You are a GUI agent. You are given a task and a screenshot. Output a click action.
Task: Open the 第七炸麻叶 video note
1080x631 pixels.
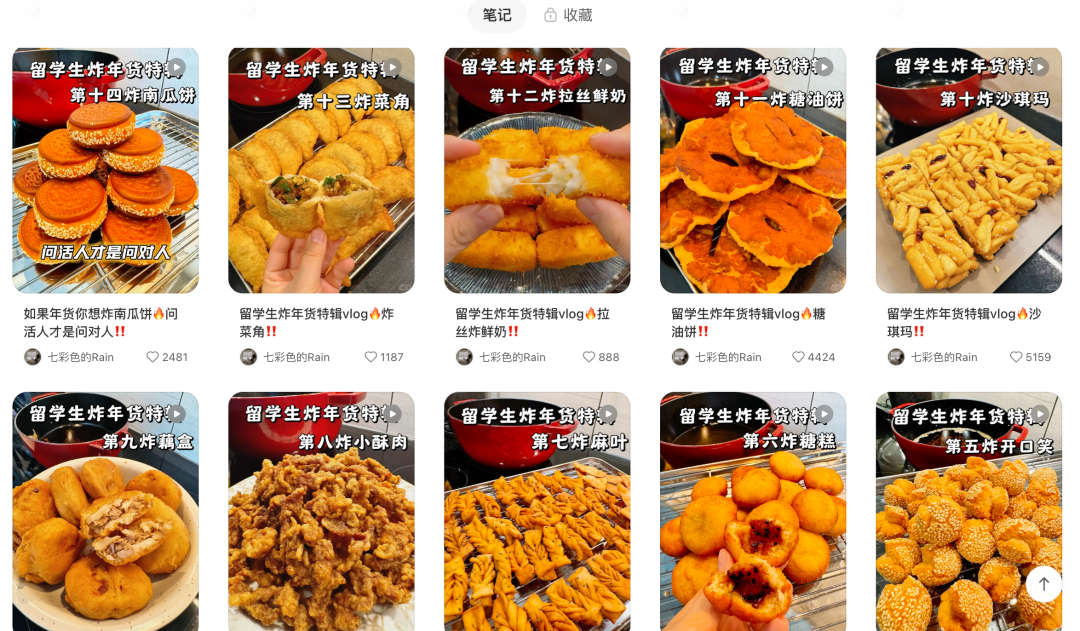click(x=537, y=512)
